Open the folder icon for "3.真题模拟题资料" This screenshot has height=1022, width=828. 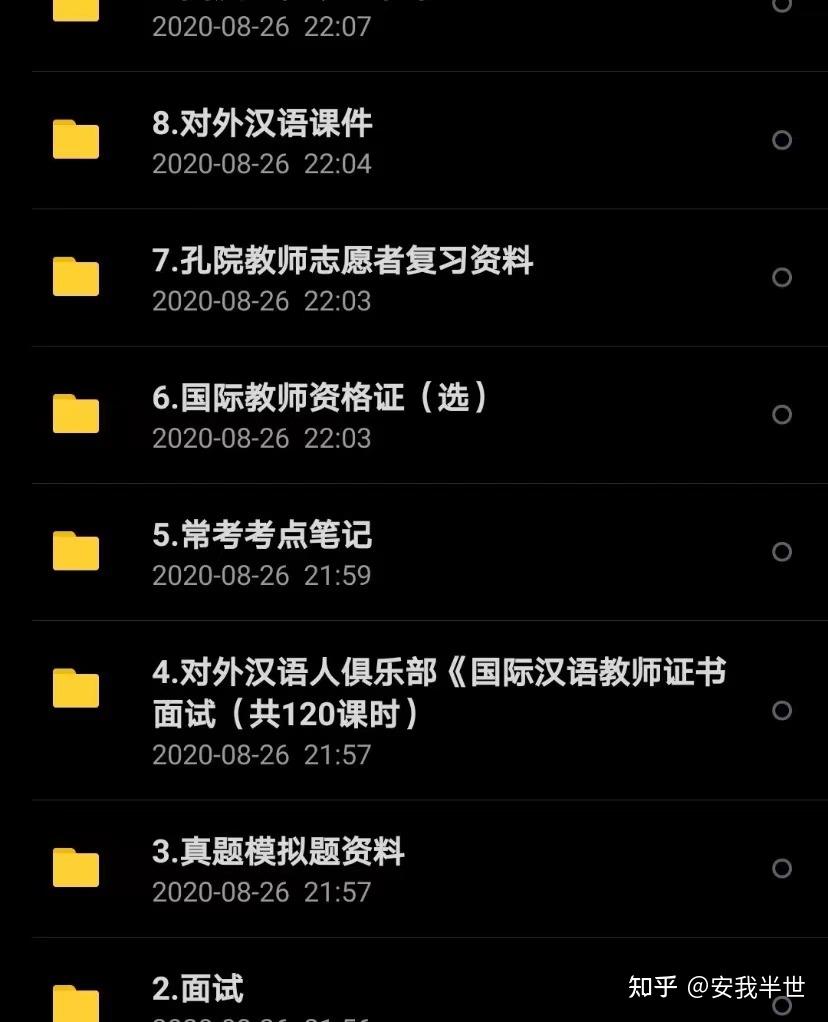coord(75,867)
